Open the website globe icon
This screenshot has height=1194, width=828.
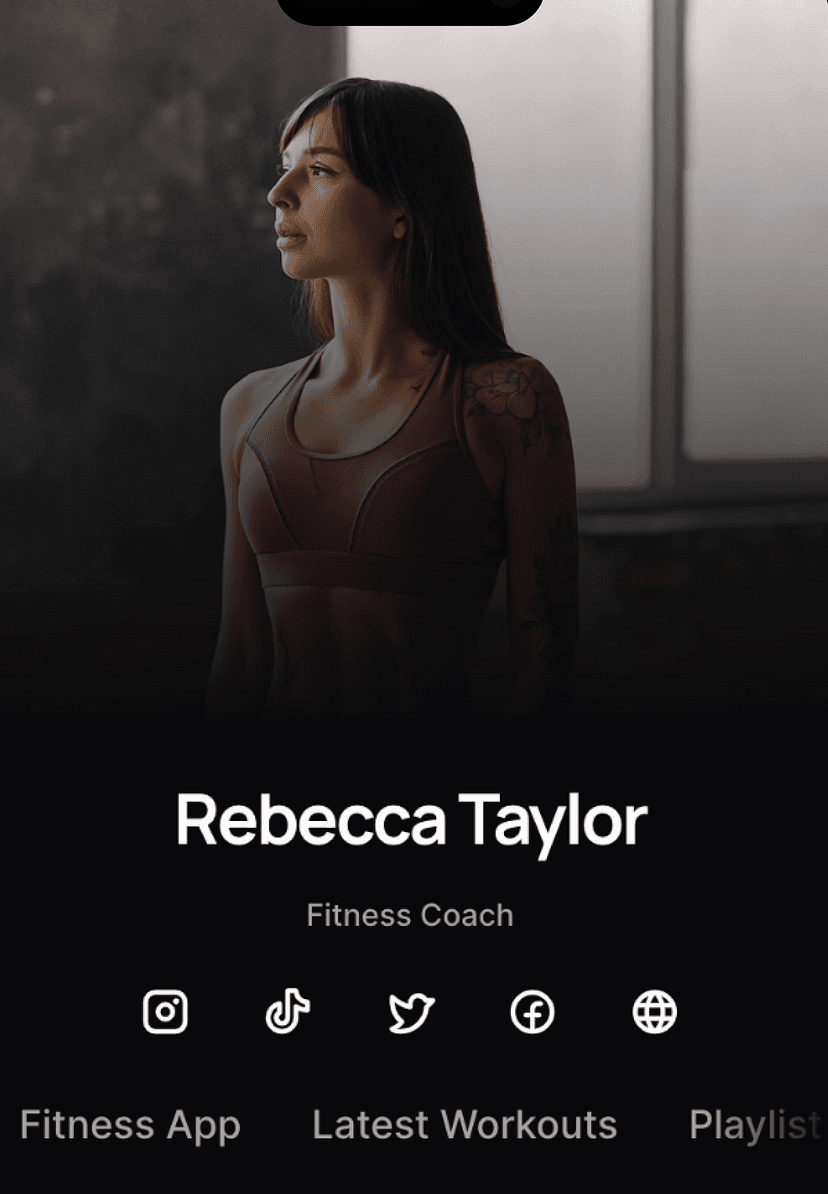655,1012
